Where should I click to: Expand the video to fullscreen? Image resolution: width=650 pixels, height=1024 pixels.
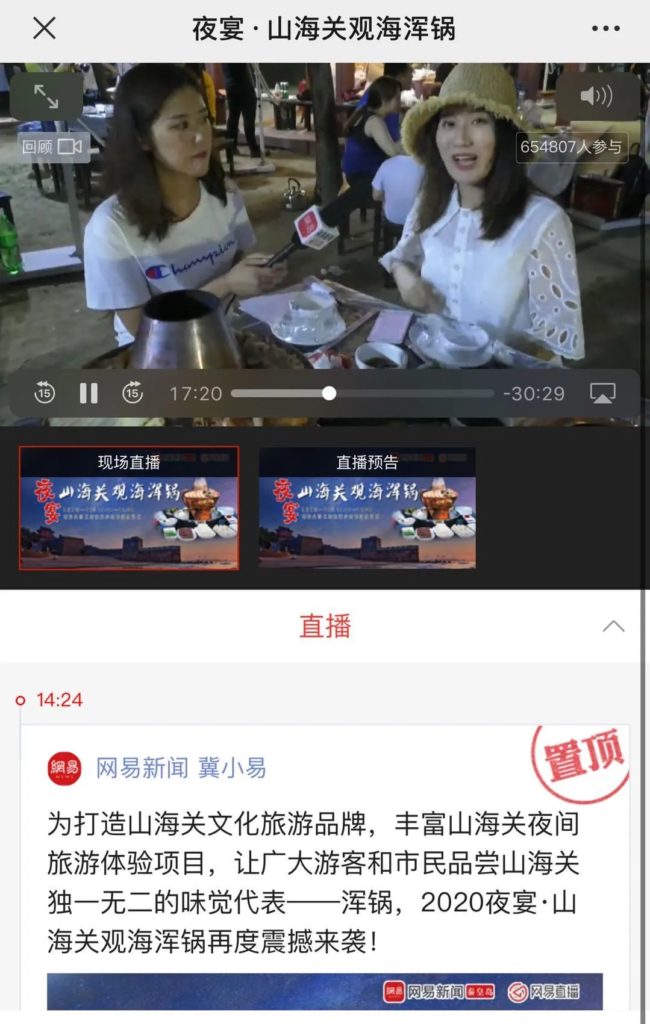tap(46, 96)
